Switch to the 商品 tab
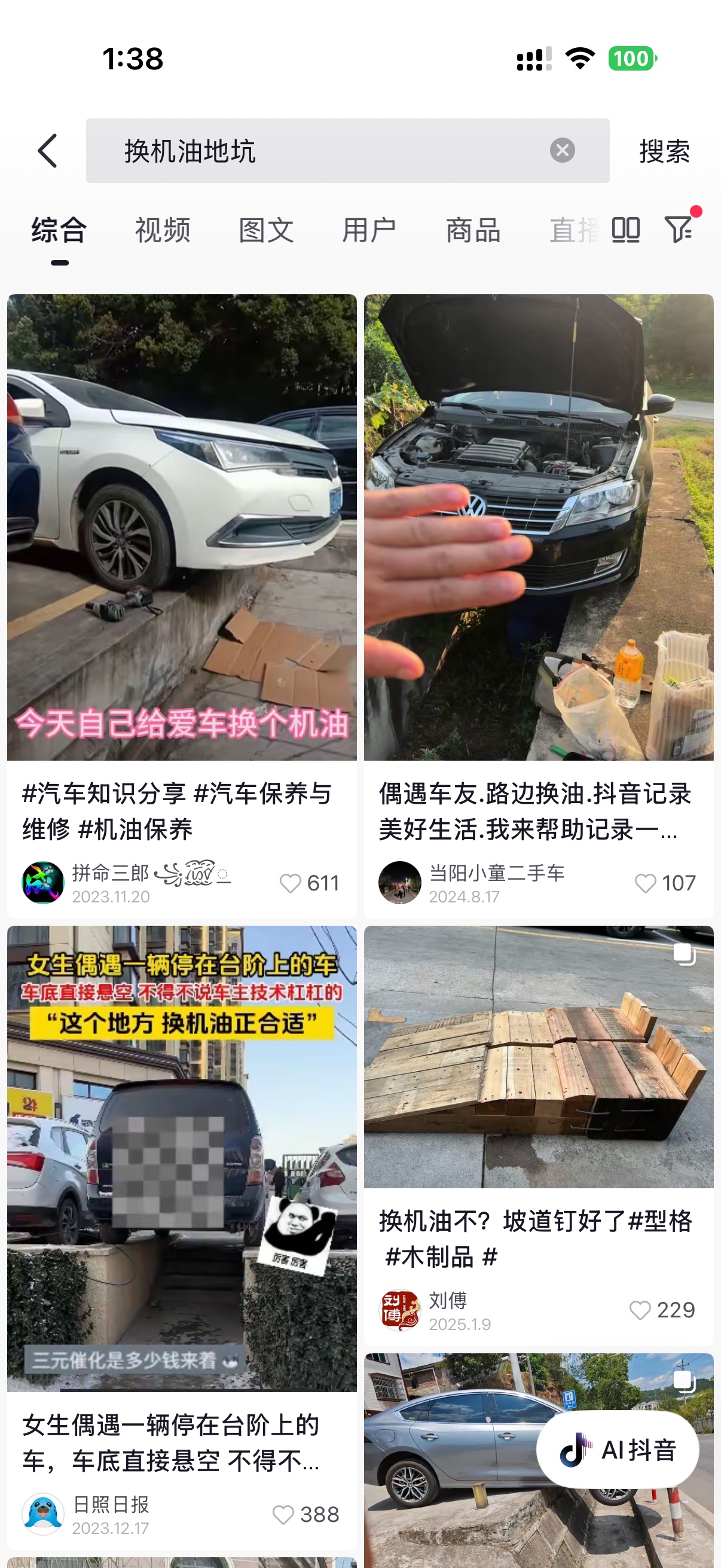 pos(473,231)
